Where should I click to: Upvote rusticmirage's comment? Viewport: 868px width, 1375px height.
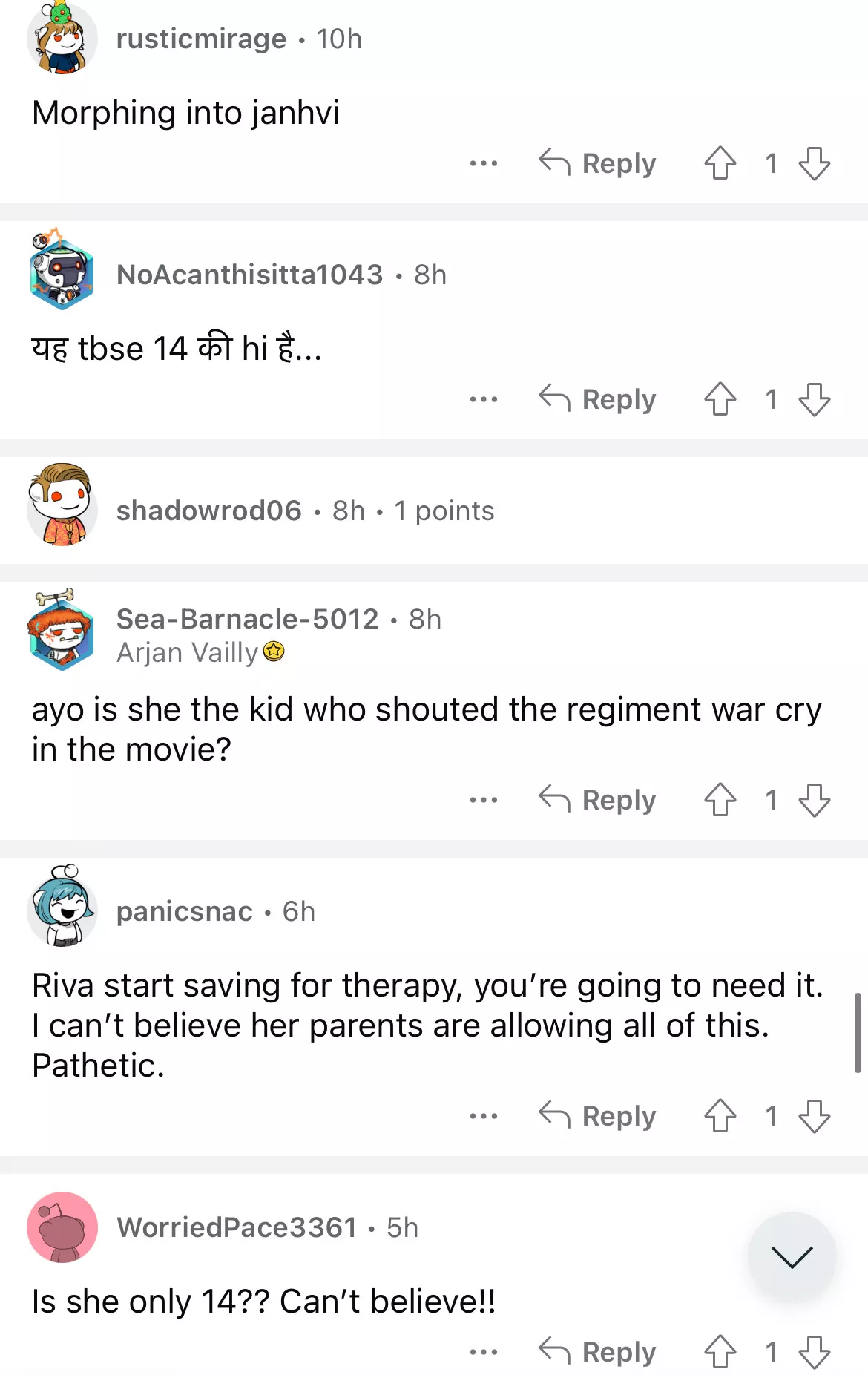click(720, 163)
